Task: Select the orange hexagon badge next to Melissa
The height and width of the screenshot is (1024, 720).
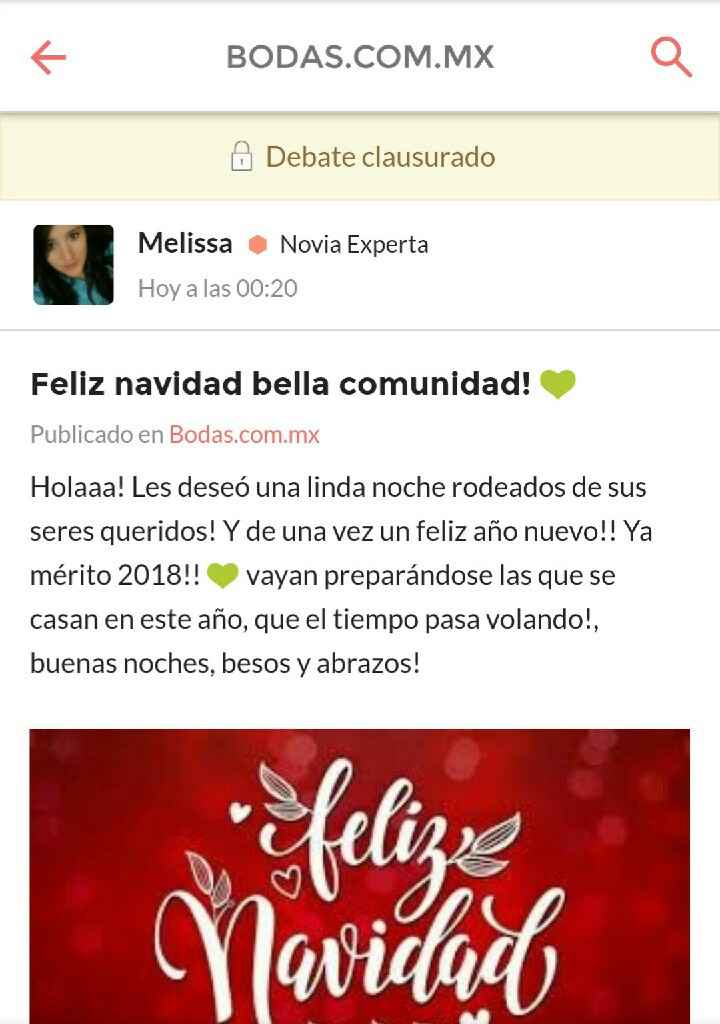Action: tap(258, 242)
